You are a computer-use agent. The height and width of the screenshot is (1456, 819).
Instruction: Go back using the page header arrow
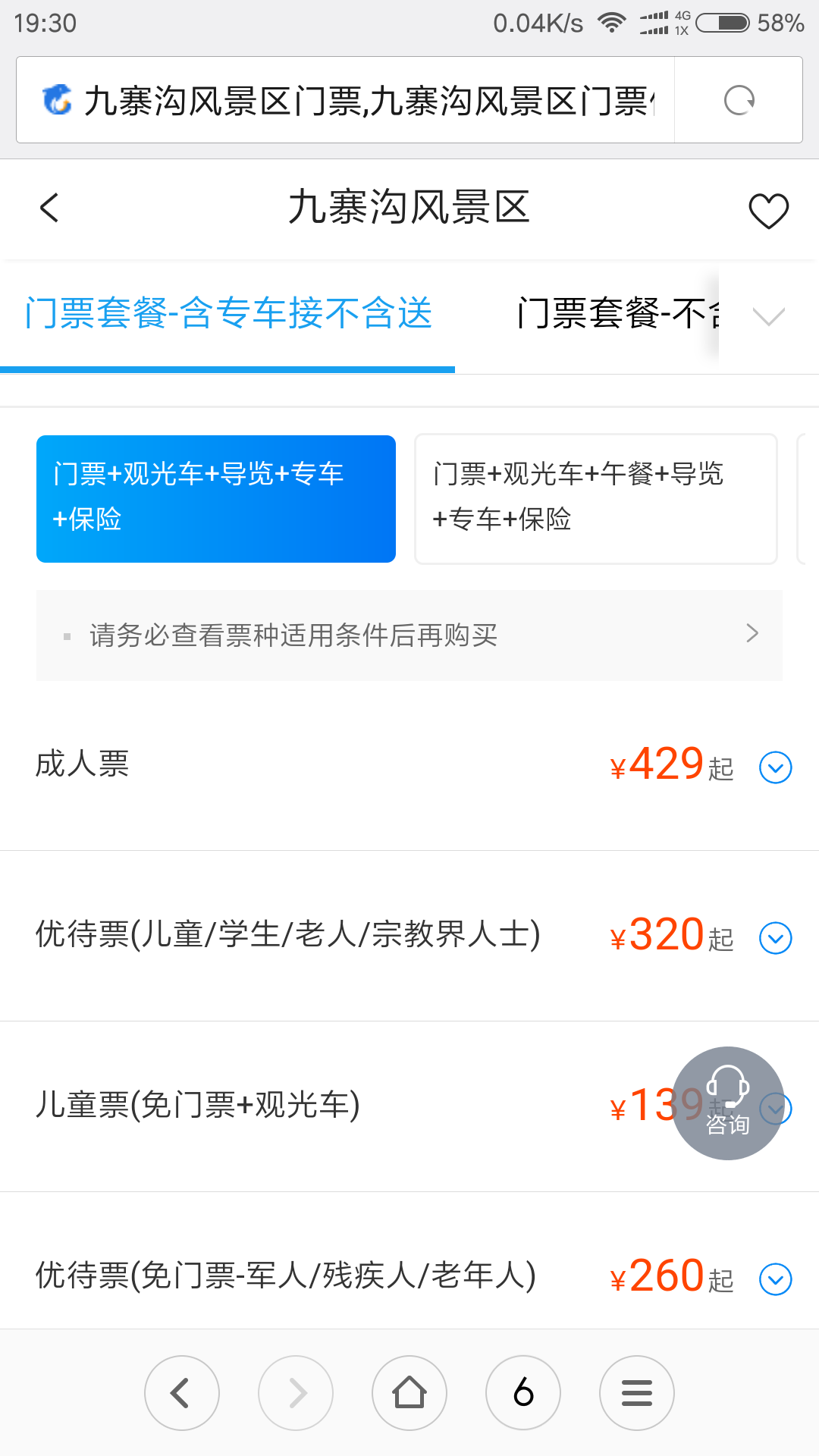(49, 208)
